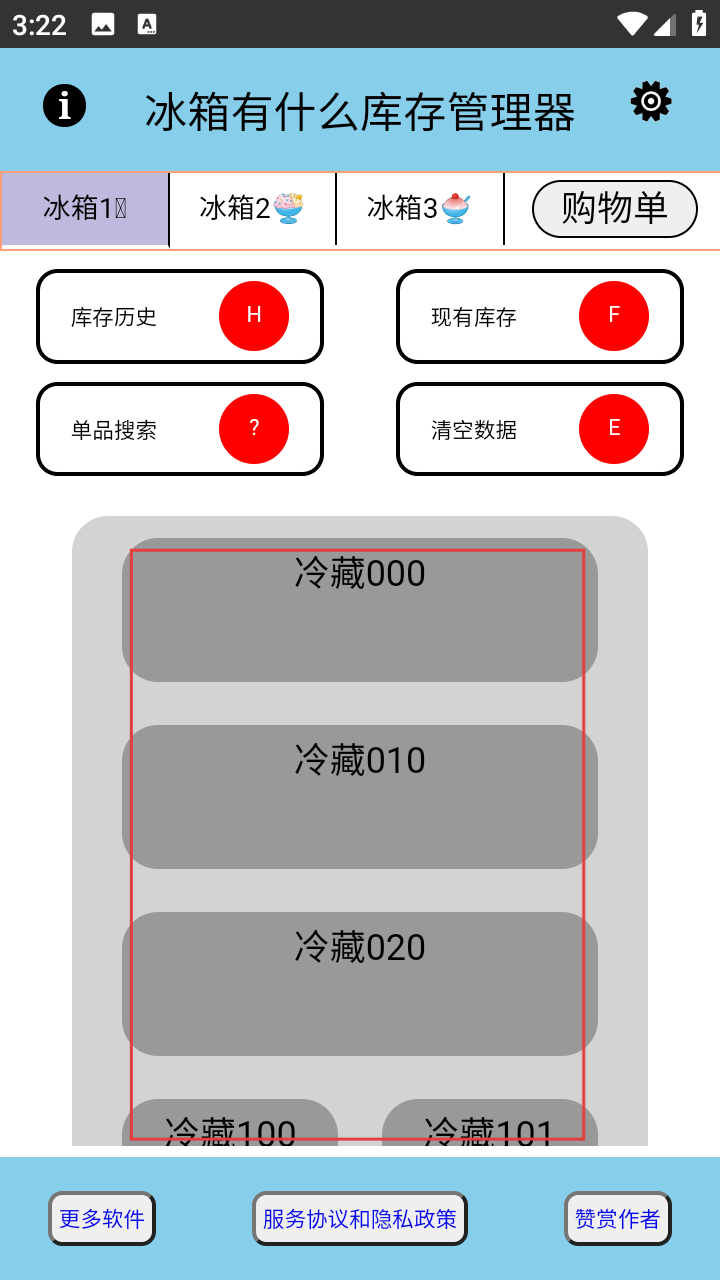Open the 冷藏101 compartment

click(490, 1124)
